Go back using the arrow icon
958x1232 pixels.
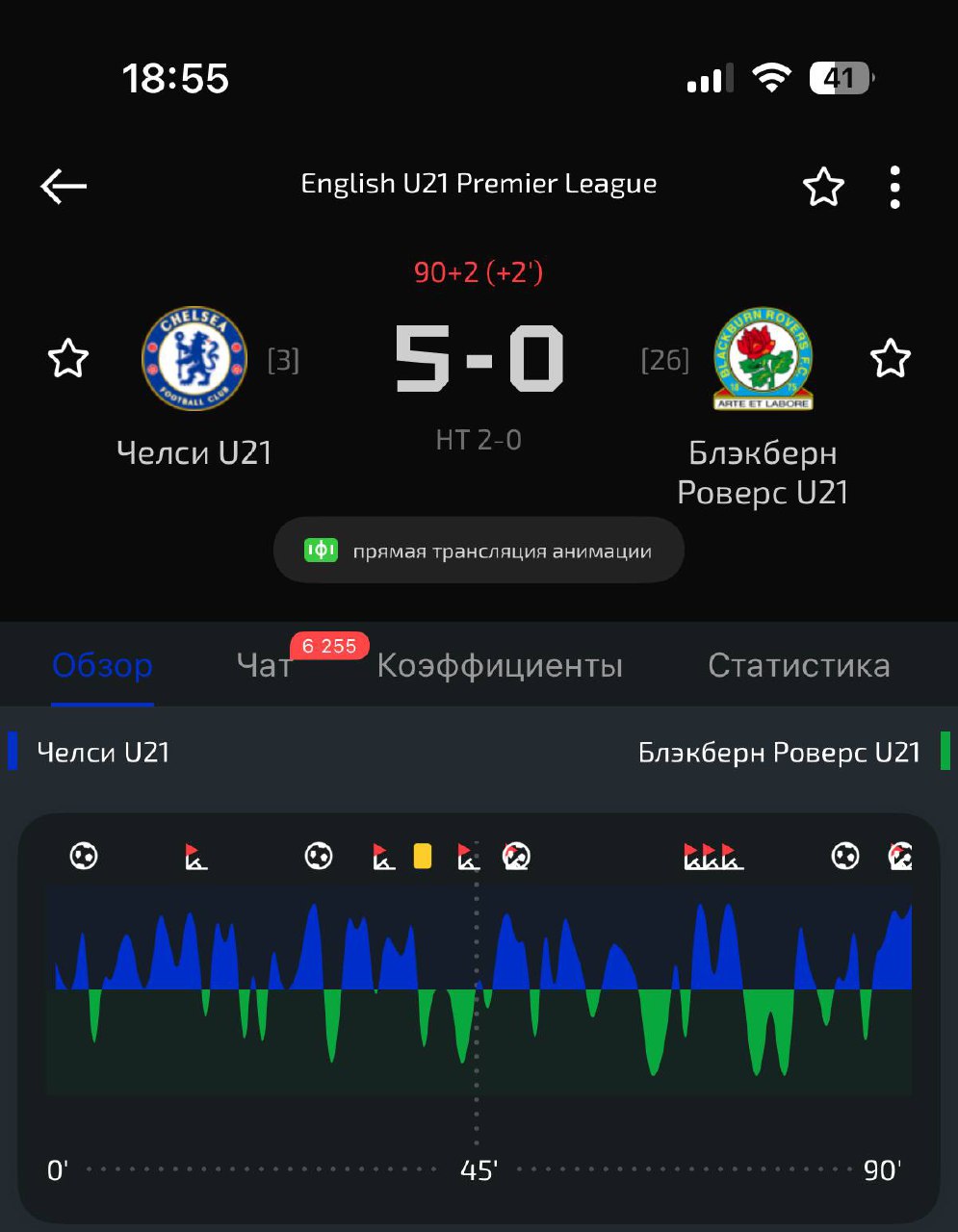64,186
